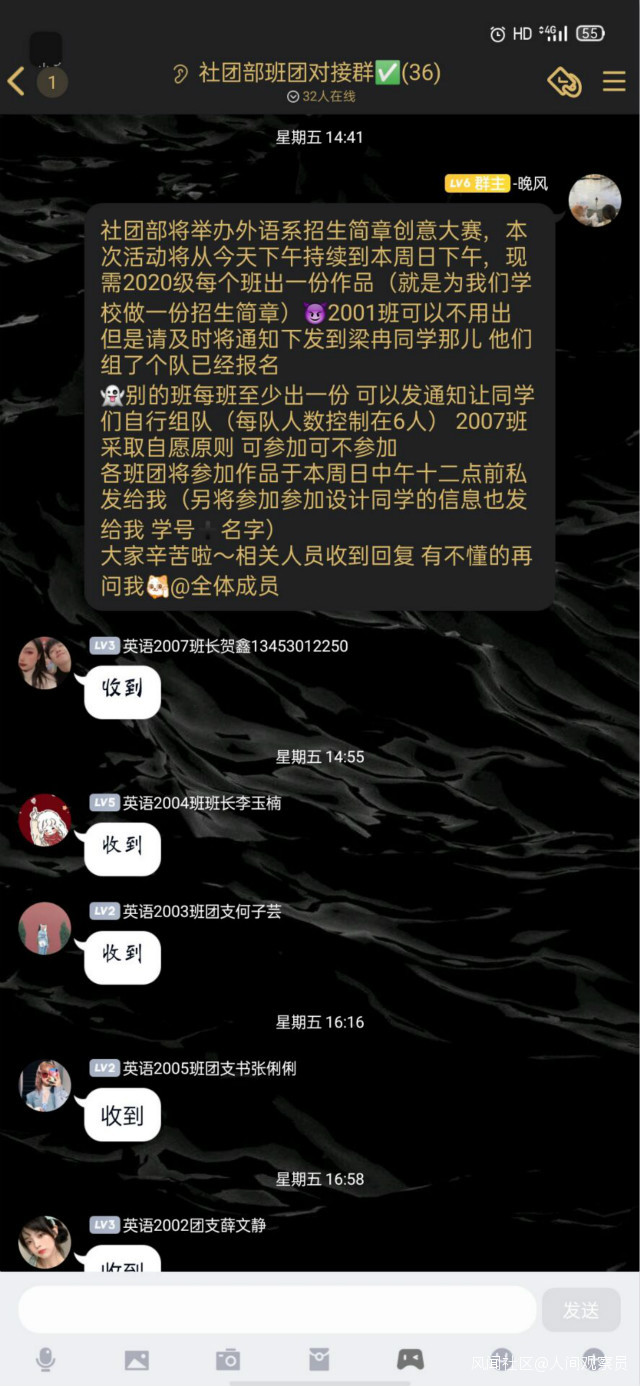Screen dimensions: 640x1386
Task: Open avatar of 英语2005班团支书张俐俐
Action: pyautogui.click(x=45, y=1085)
